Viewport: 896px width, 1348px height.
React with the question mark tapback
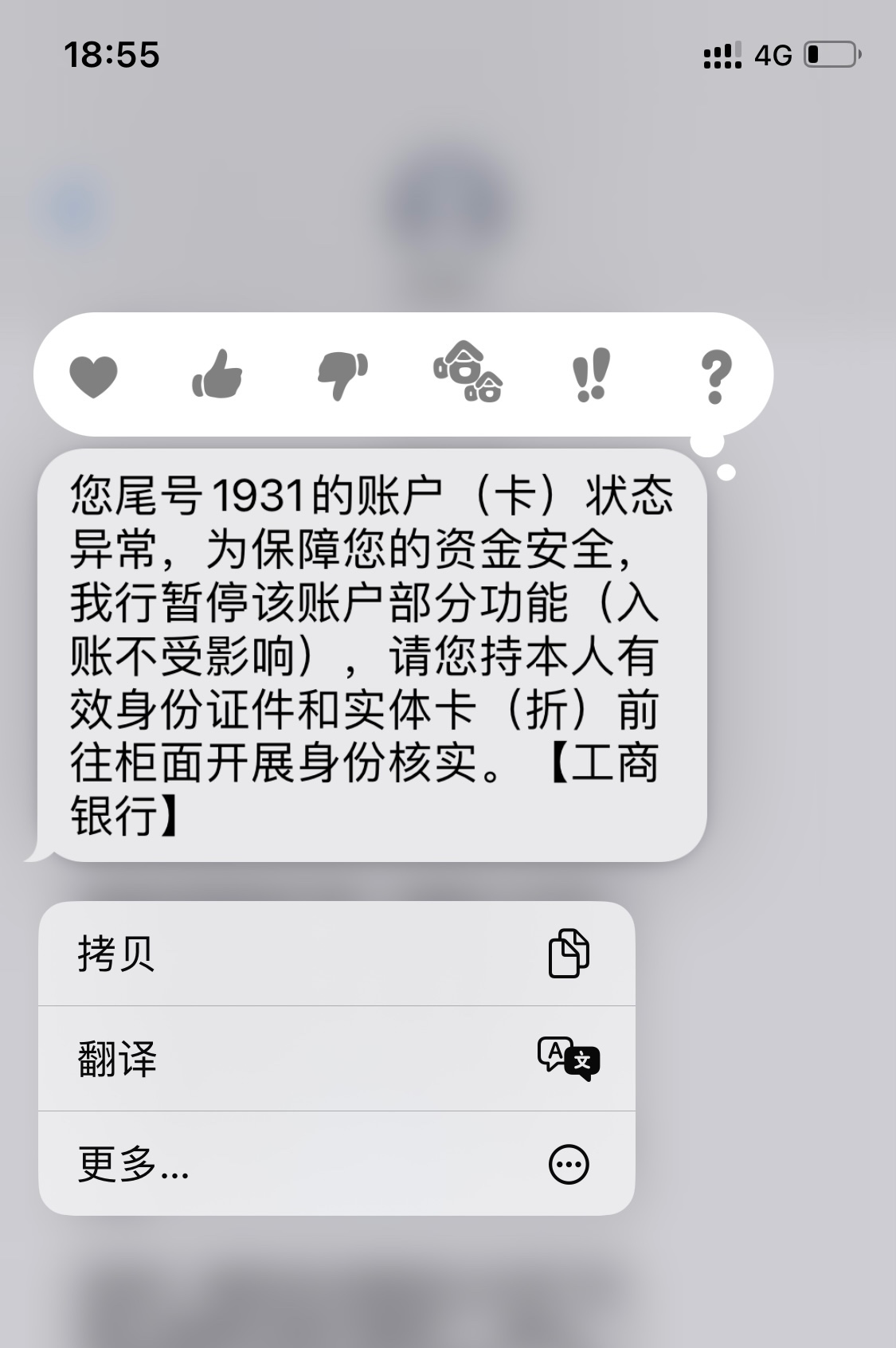(x=715, y=376)
